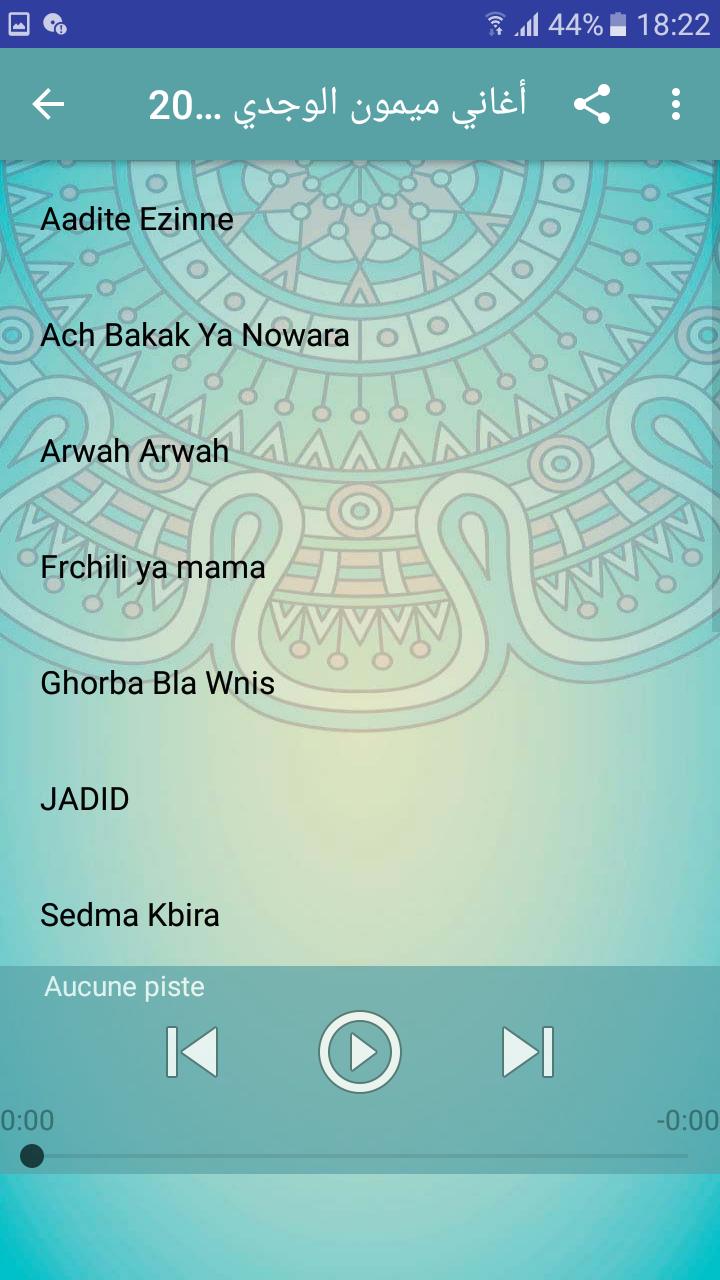The width and height of the screenshot is (720, 1280).
Task: Tap the playback seek bar
Action: coord(360,1156)
